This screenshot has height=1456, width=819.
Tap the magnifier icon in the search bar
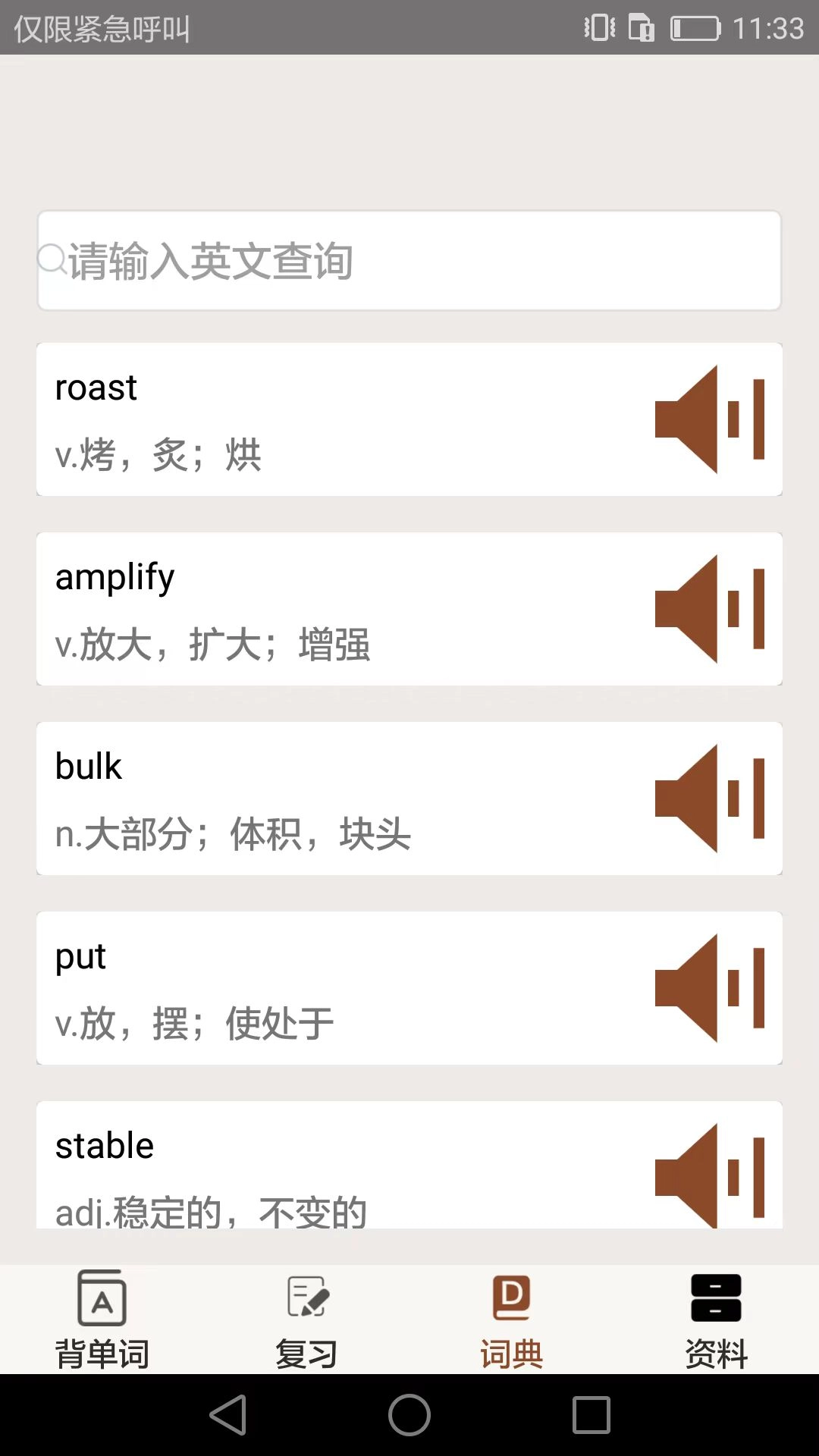tap(51, 262)
